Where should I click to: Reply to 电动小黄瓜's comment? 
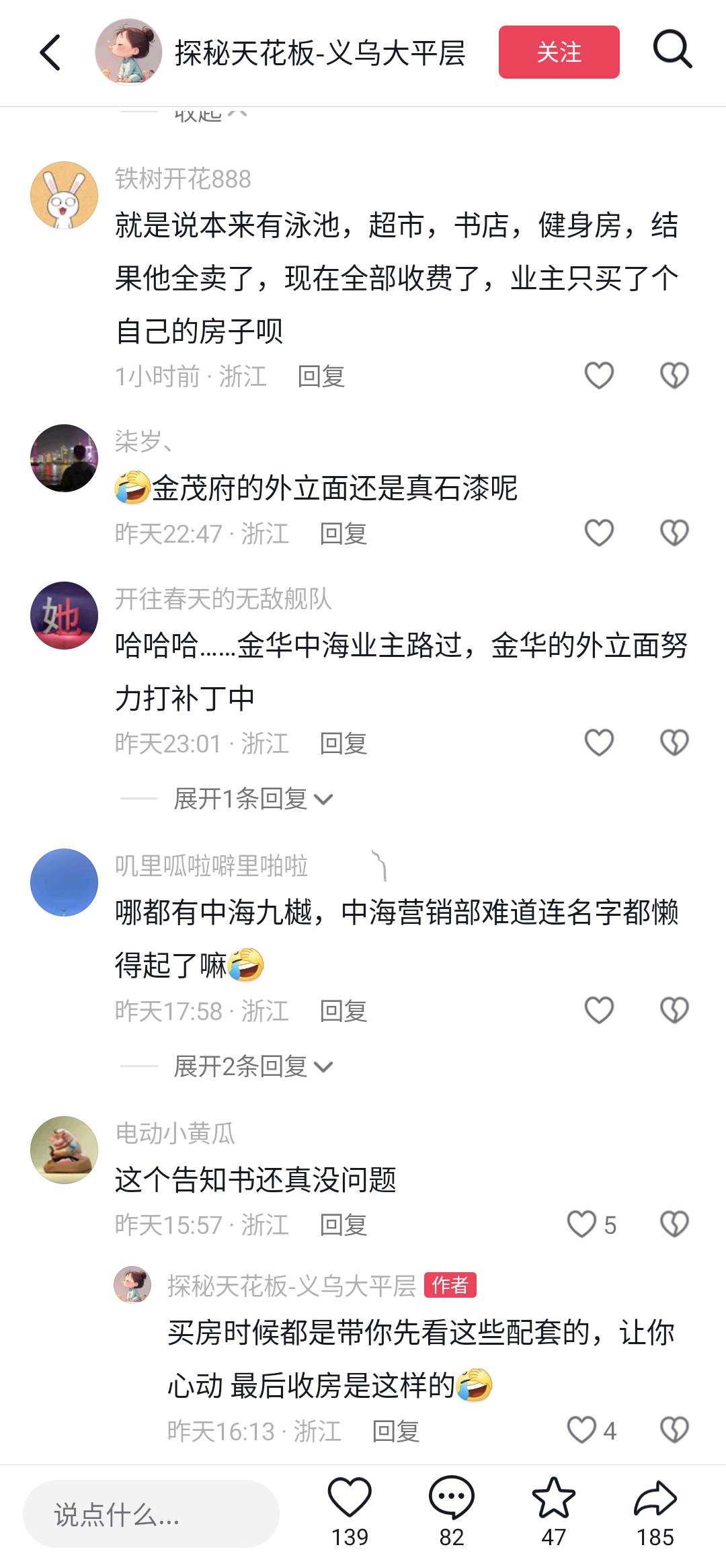click(x=343, y=1225)
